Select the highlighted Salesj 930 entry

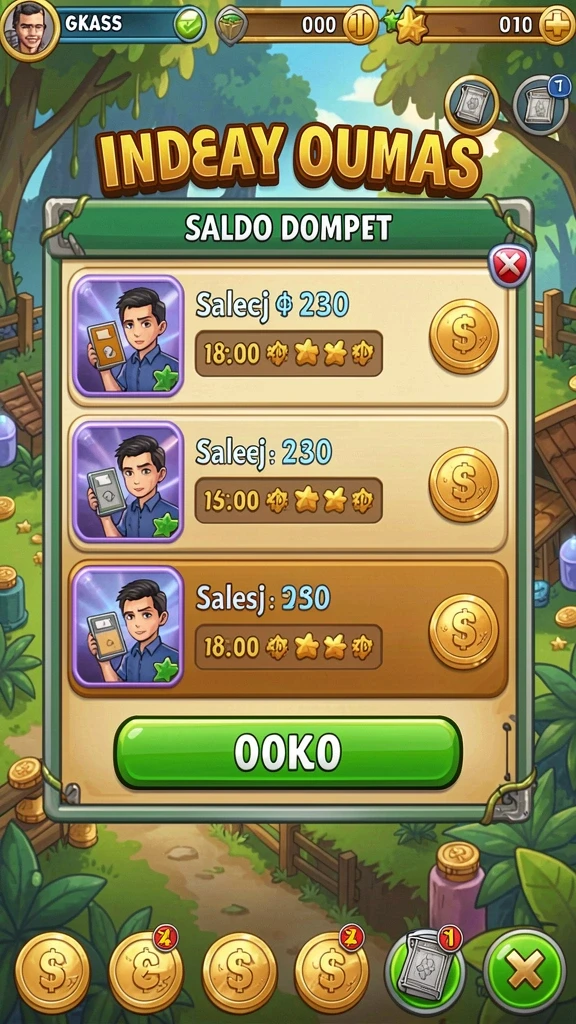click(x=288, y=628)
